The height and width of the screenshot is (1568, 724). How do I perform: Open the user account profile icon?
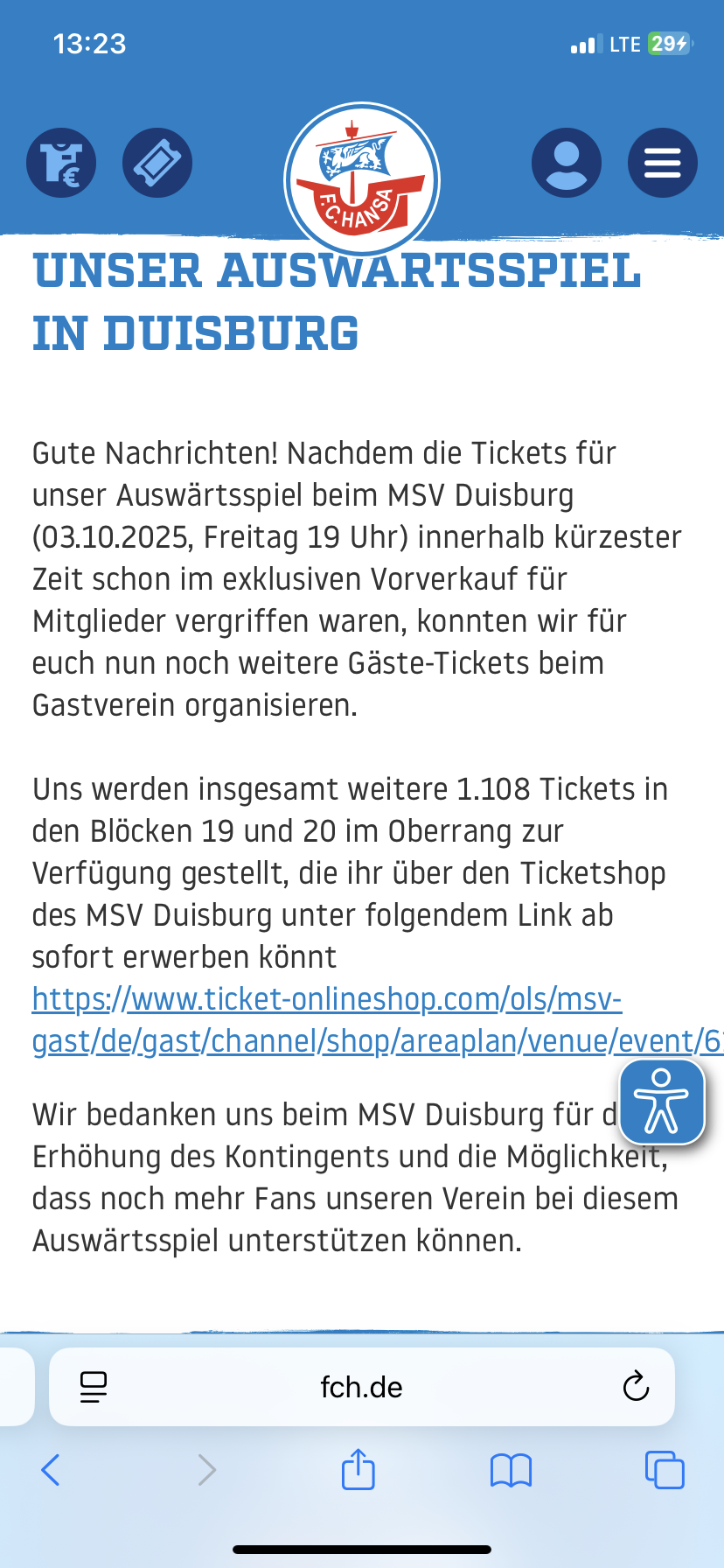pyautogui.click(x=567, y=163)
